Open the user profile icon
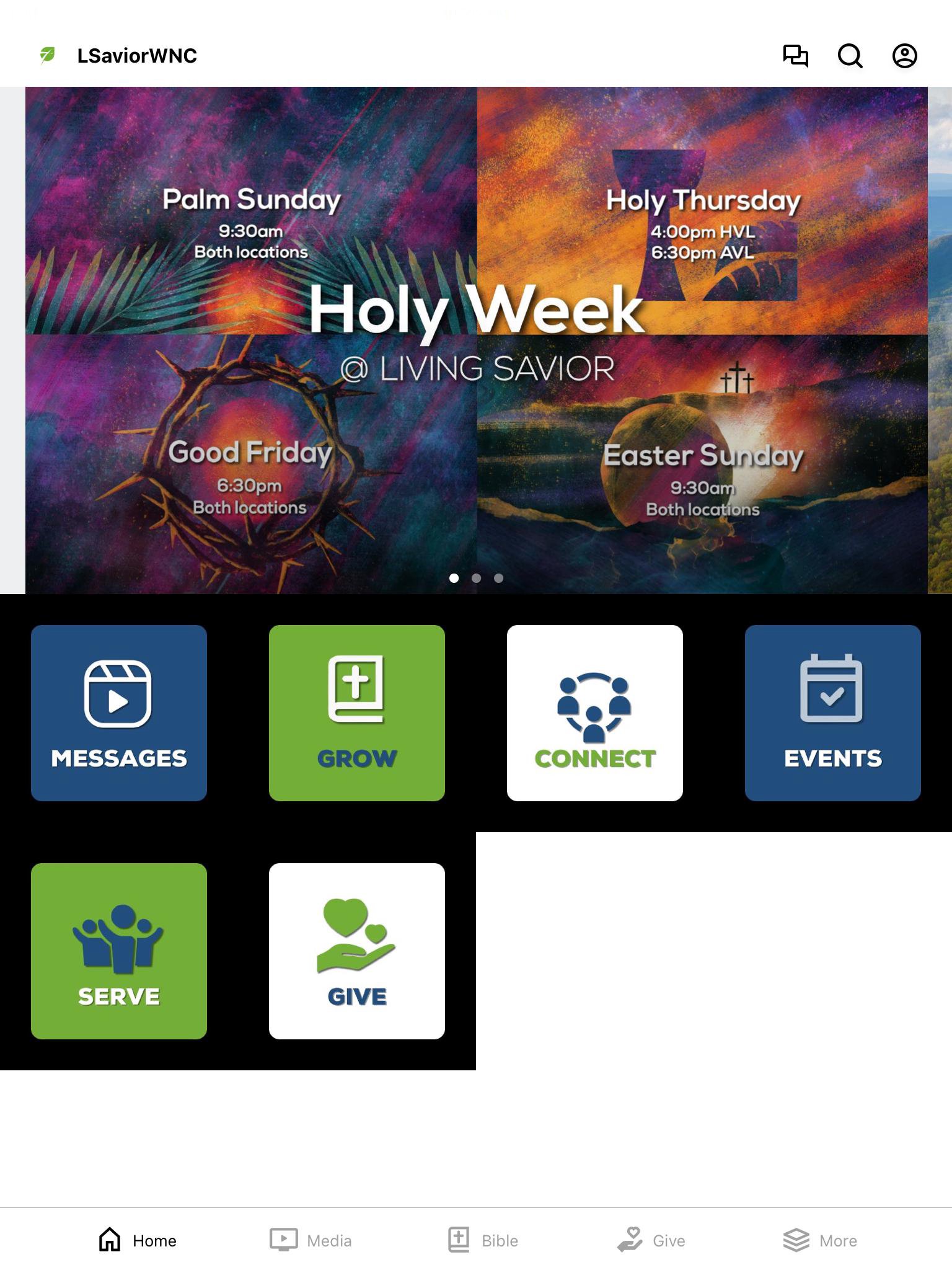This screenshot has width=952, height=1270. 904,56
